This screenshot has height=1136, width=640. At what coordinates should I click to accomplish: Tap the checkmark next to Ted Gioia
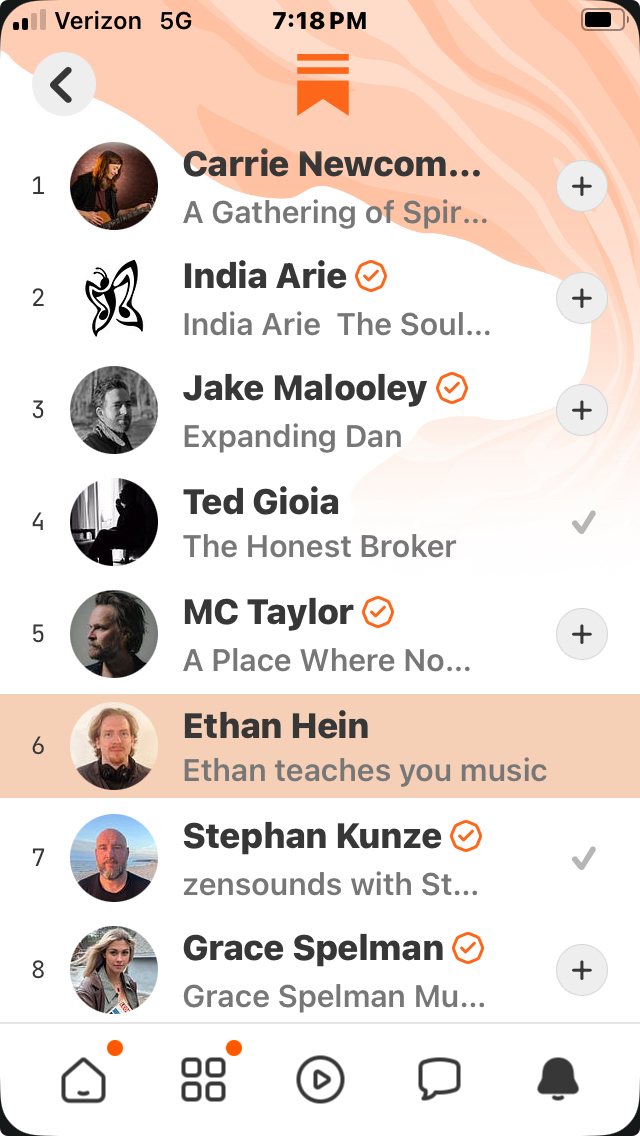click(x=584, y=522)
